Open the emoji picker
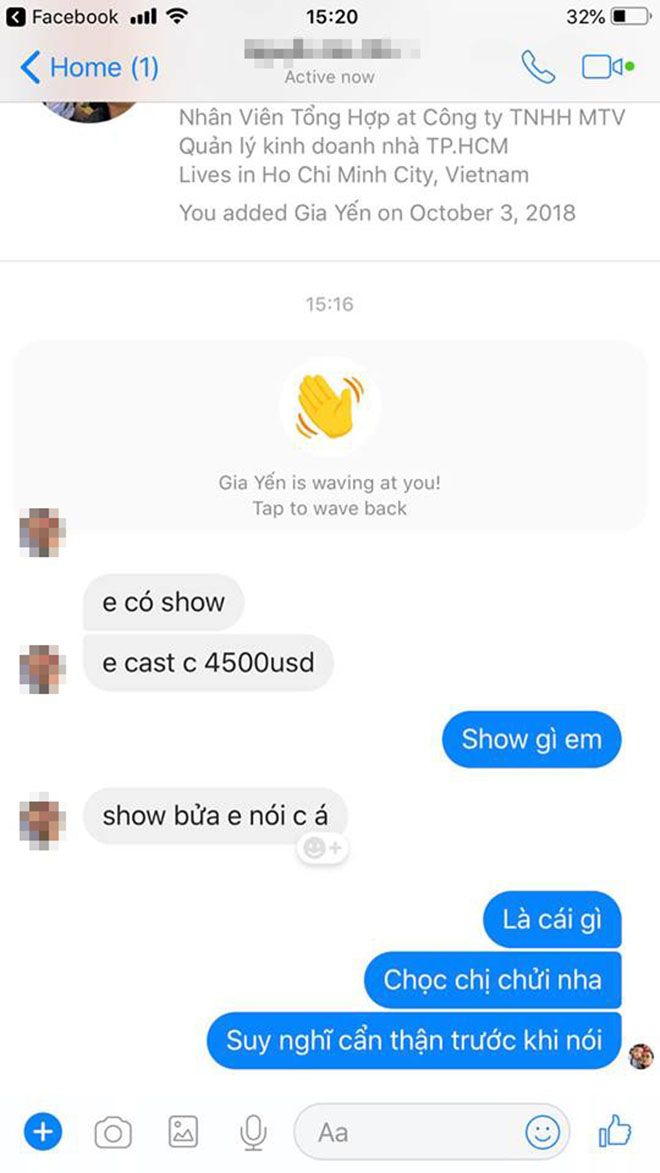 point(542,1132)
